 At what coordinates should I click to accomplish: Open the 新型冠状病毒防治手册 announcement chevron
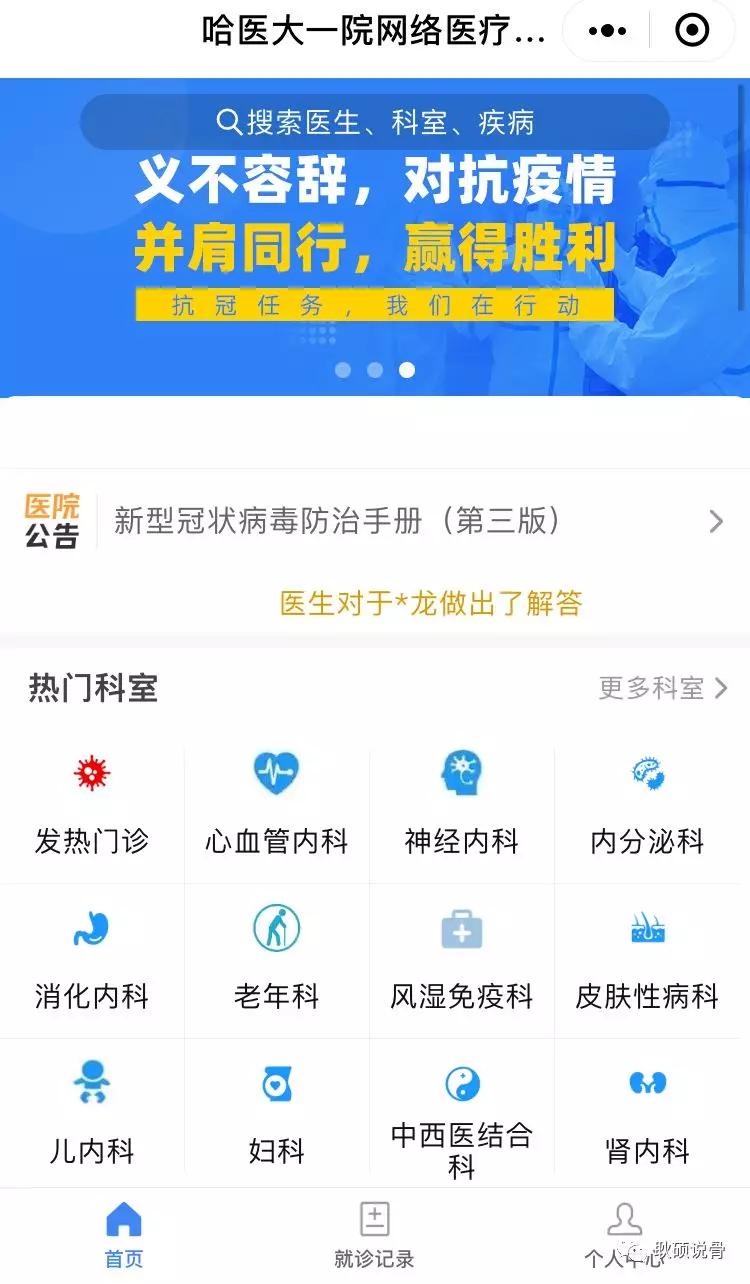click(x=714, y=521)
